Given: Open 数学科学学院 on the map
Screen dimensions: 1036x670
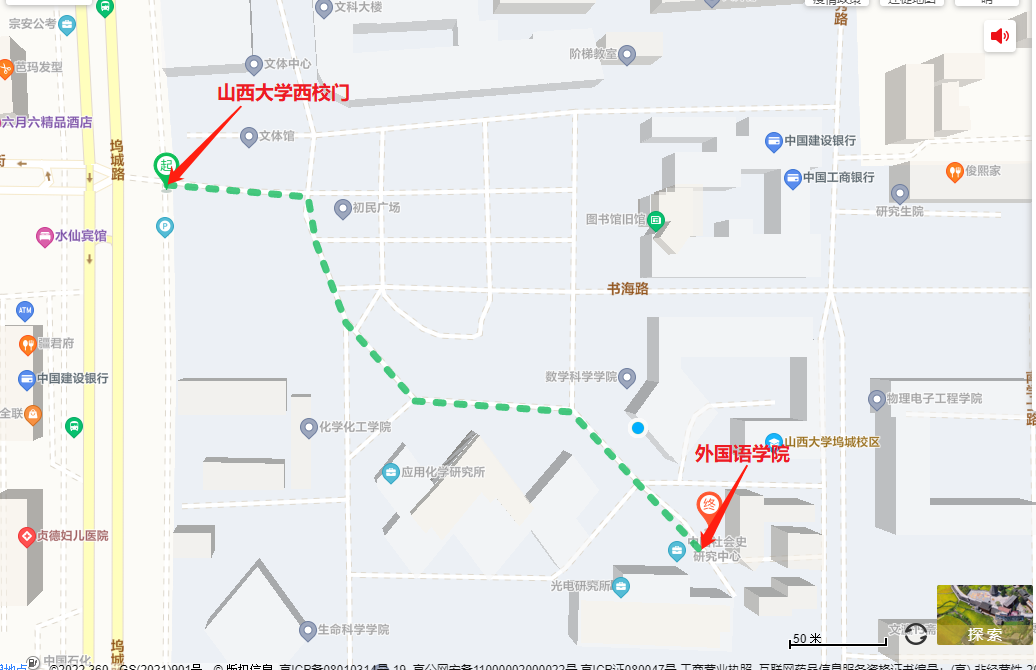Looking at the screenshot, I should point(627,377).
